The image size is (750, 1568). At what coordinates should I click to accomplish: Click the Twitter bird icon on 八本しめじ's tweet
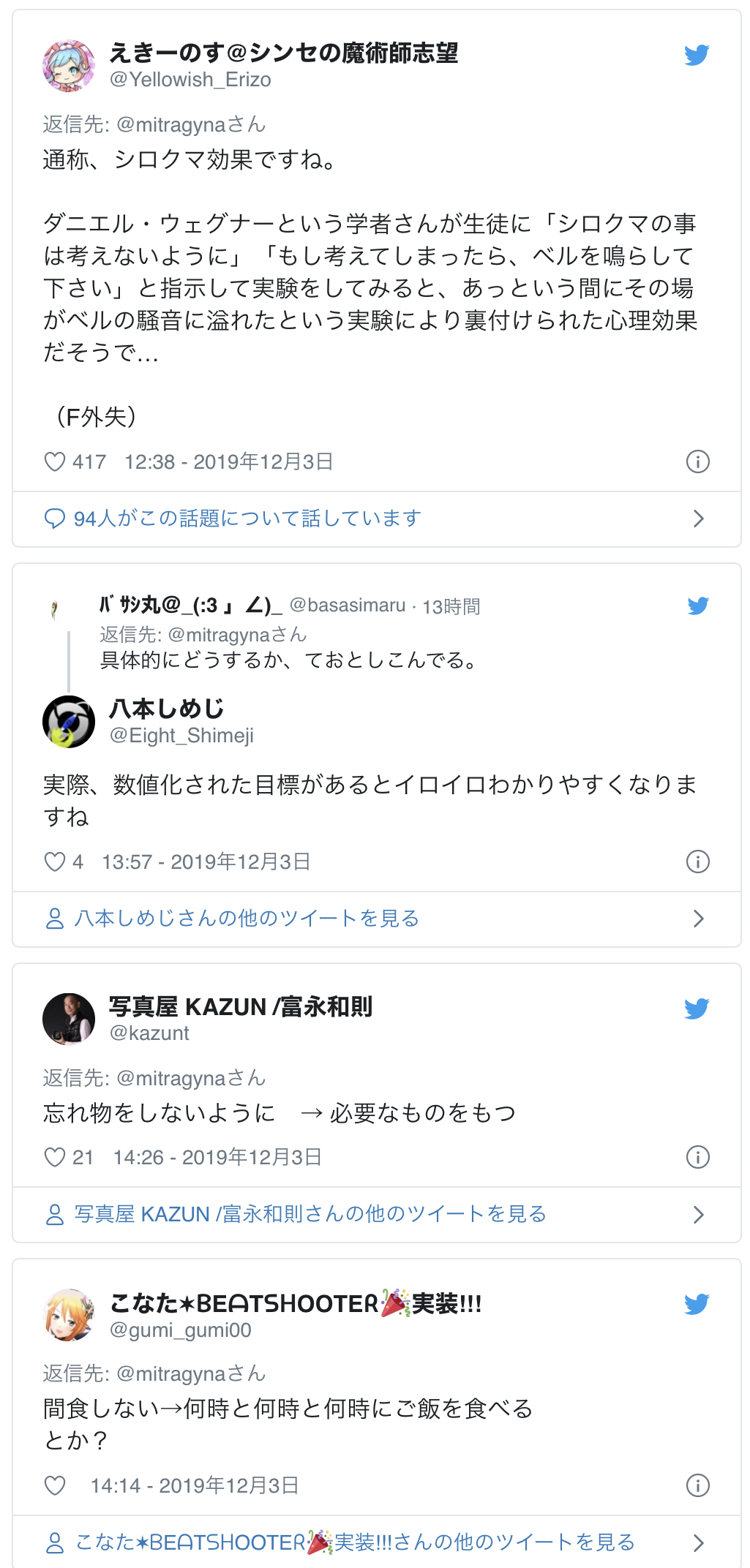(x=699, y=605)
